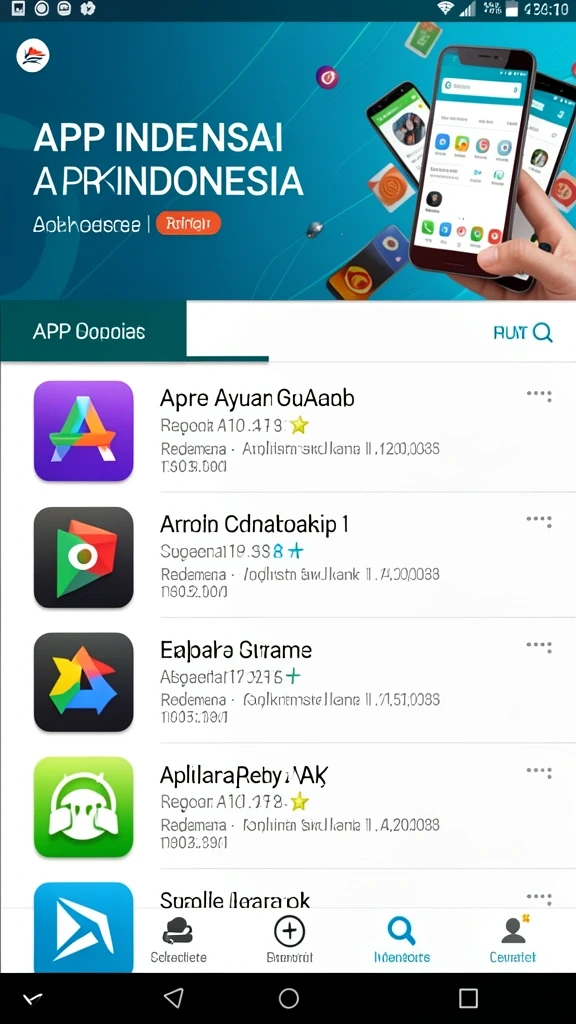
Task: Open the profile person bottom tab
Action: coord(513,939)
